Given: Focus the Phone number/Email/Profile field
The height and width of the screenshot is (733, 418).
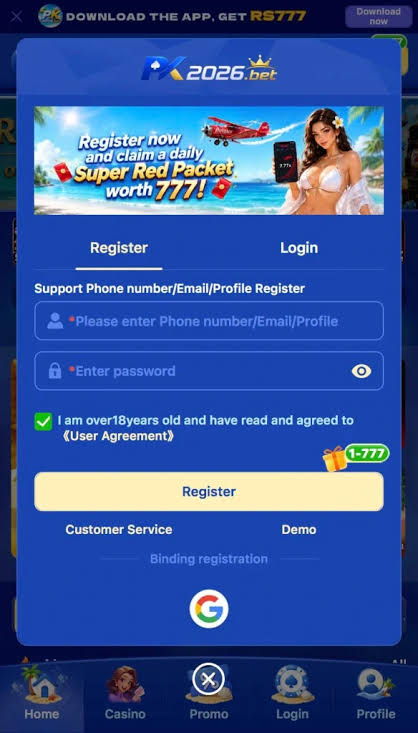Looking at the screenshot, I should [209, 321].
